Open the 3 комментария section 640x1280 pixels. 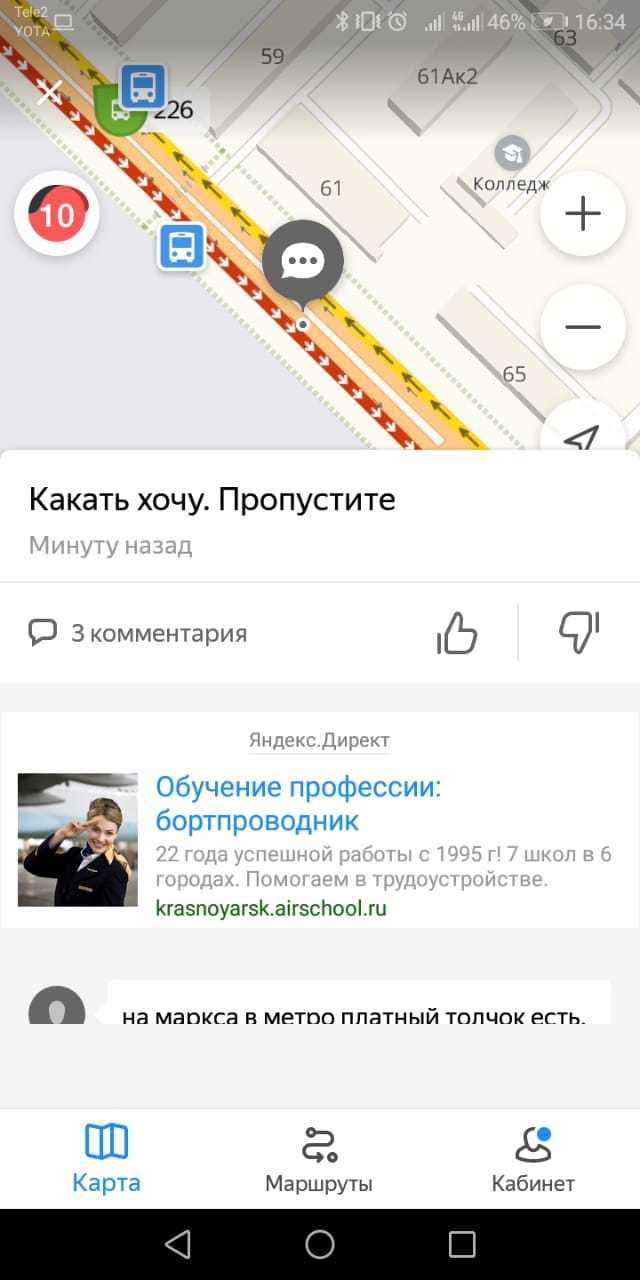pyautogui.click(x=138, y=633)
